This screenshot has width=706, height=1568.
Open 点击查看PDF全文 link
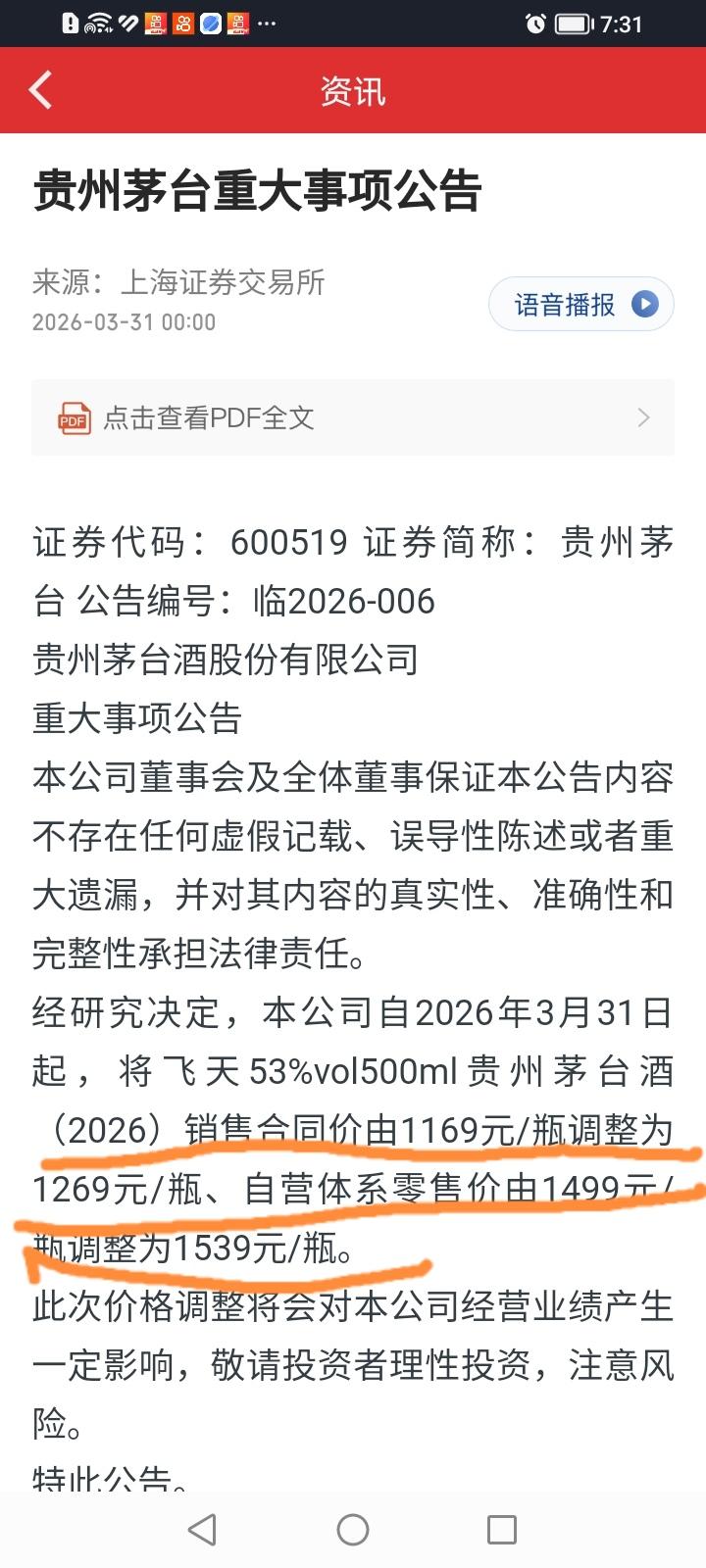coord(209,416)
